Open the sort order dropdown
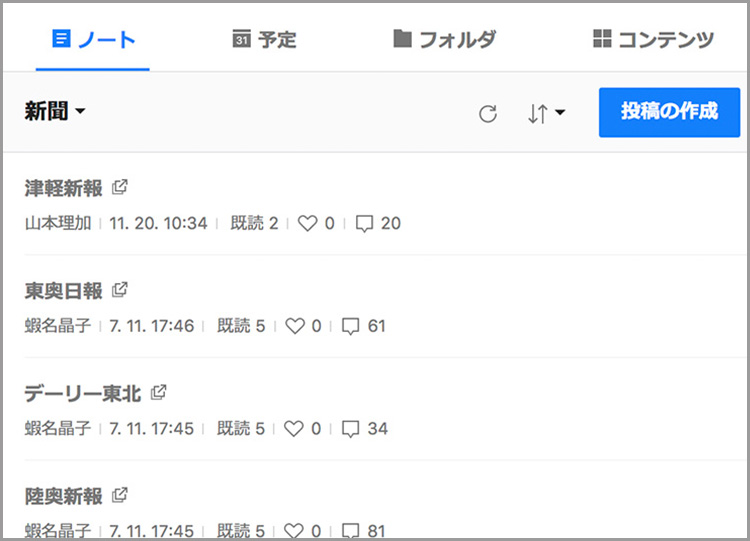The height and width of the screenshot is (541, 750). [x=546, y=113]
